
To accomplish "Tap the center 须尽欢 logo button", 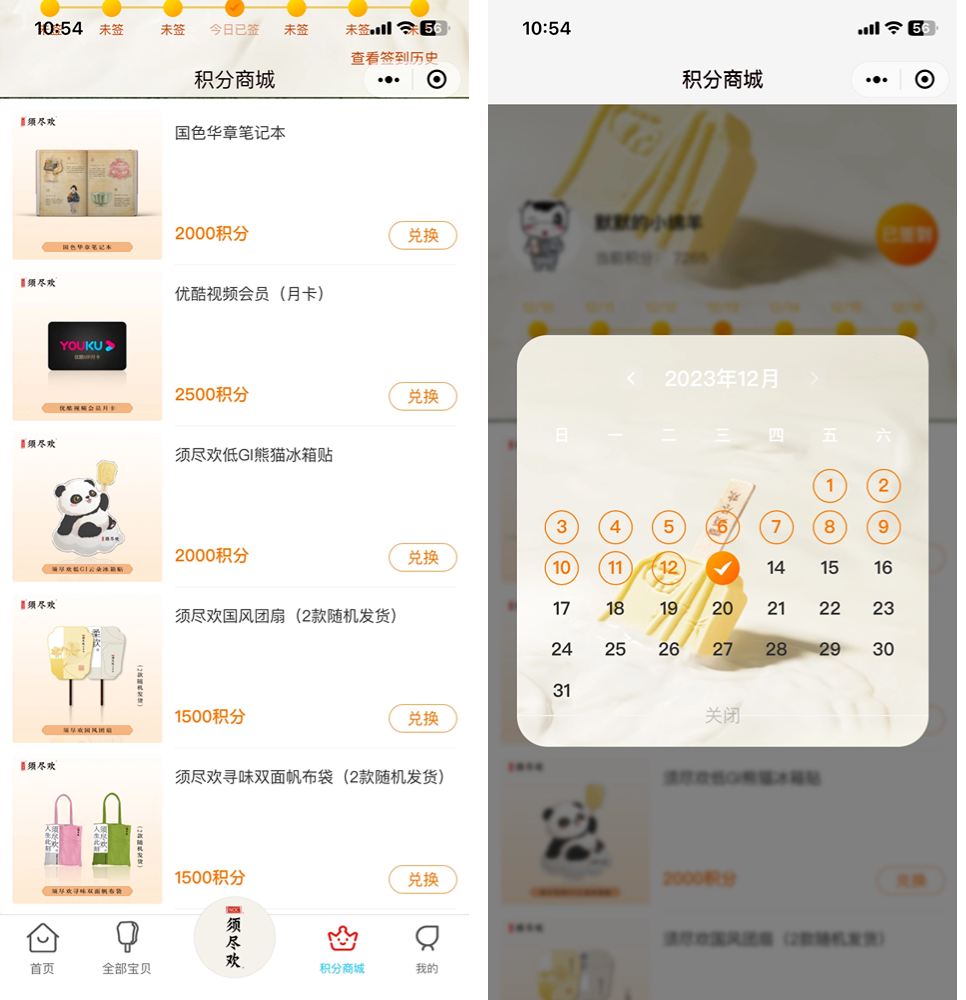I will click(x=234, y=940).
